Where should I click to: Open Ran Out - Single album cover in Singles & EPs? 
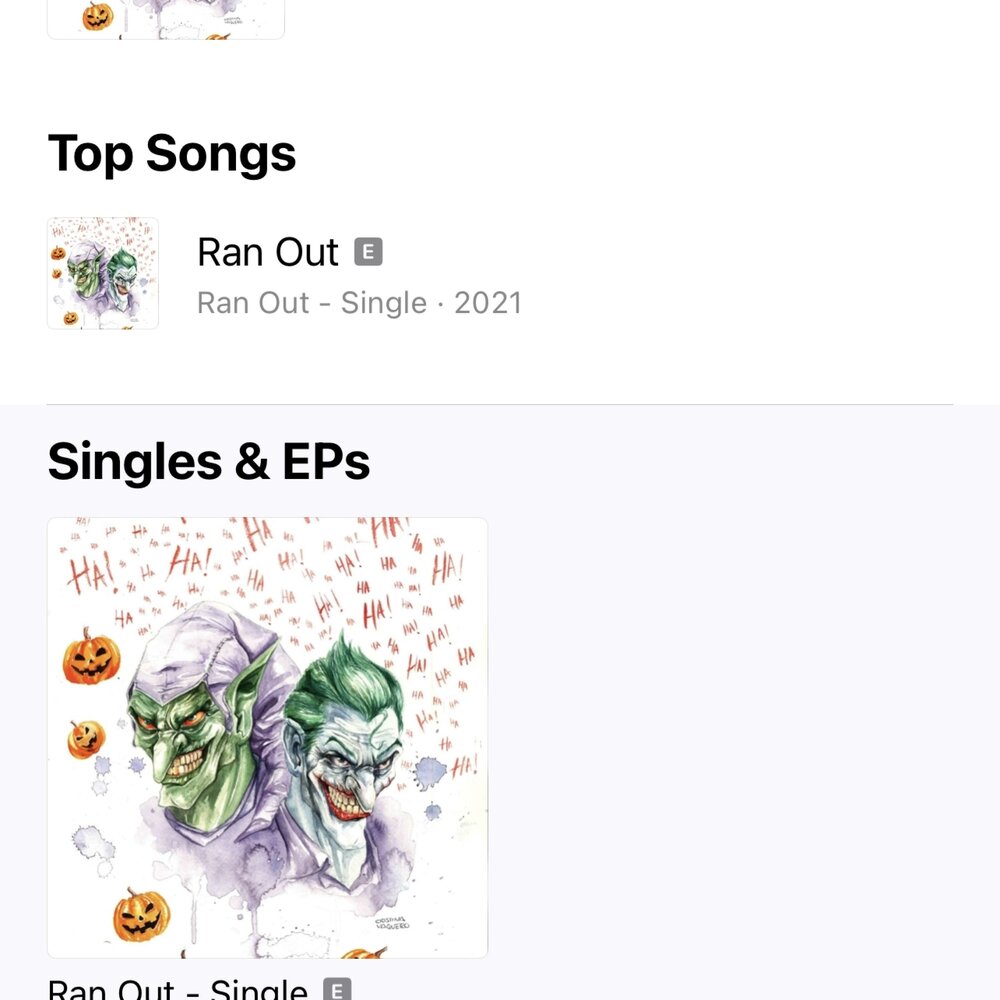267,737
